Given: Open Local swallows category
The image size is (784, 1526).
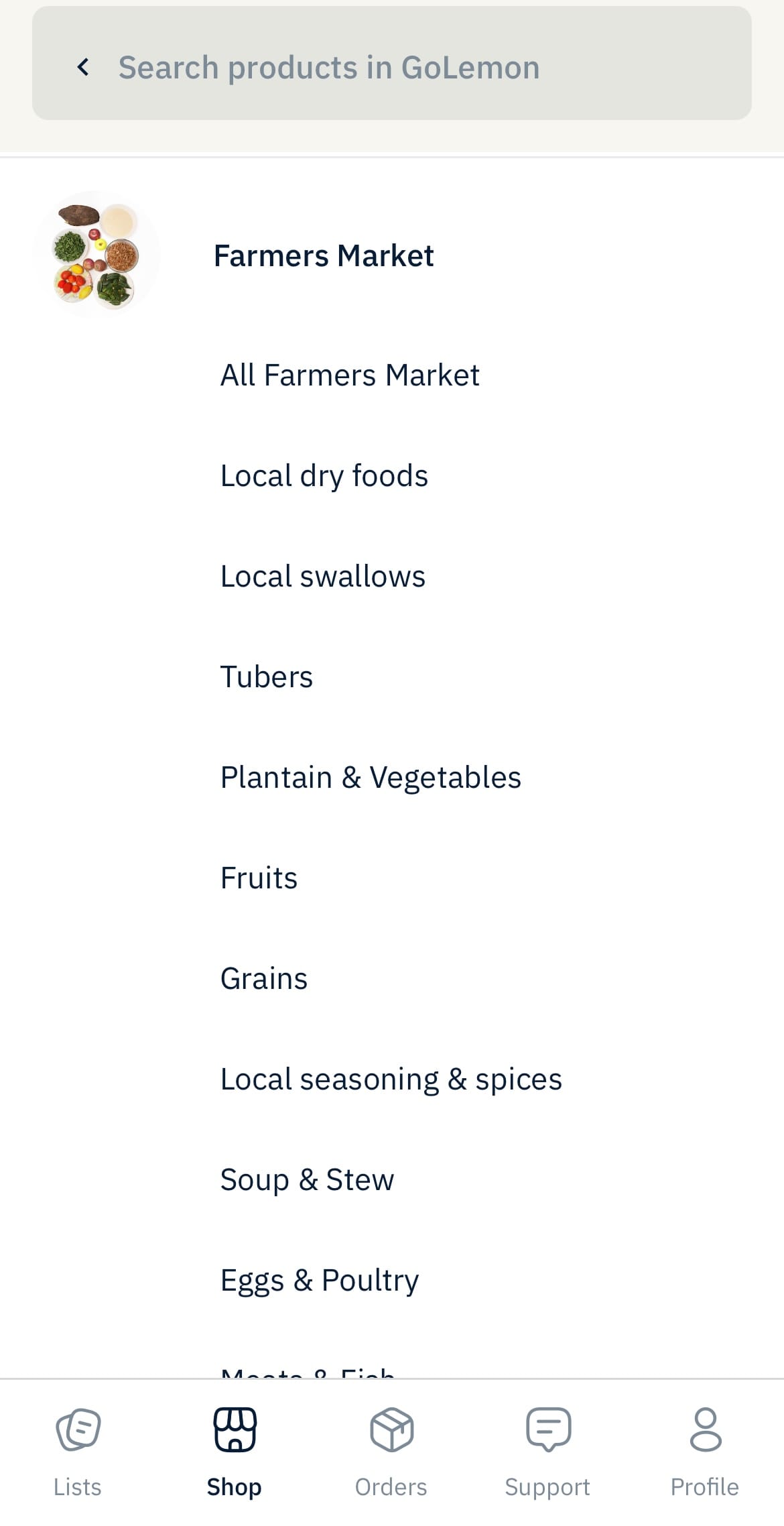Looking at the screenshot, I should coord(322,576).
